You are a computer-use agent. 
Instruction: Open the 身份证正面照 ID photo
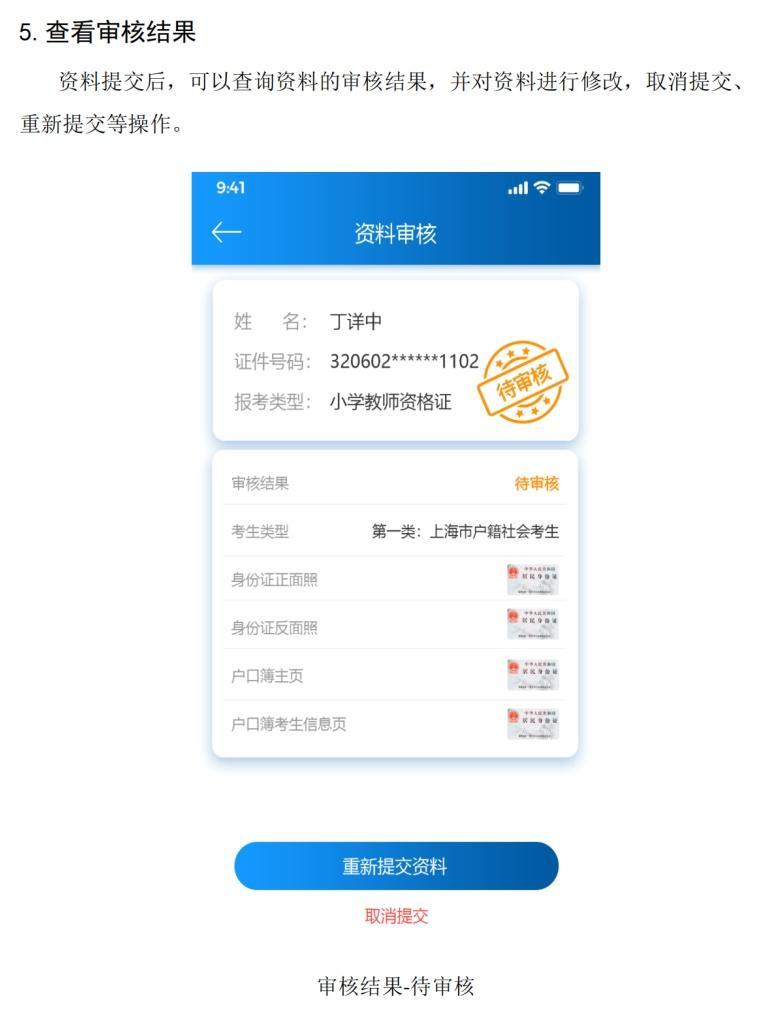click(x=534, y=578)
